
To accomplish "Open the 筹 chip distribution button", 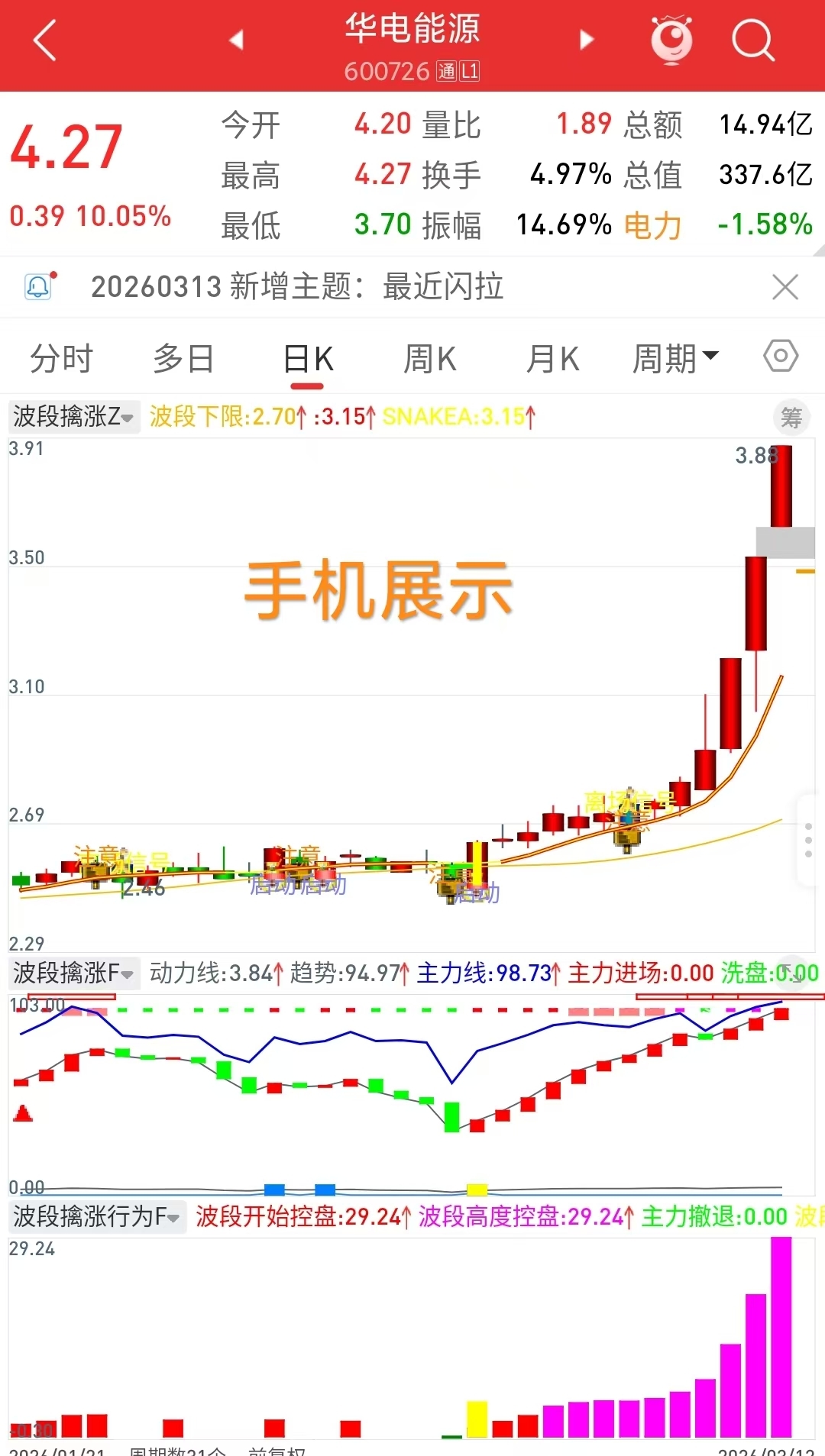I will [x=791, y=417].
